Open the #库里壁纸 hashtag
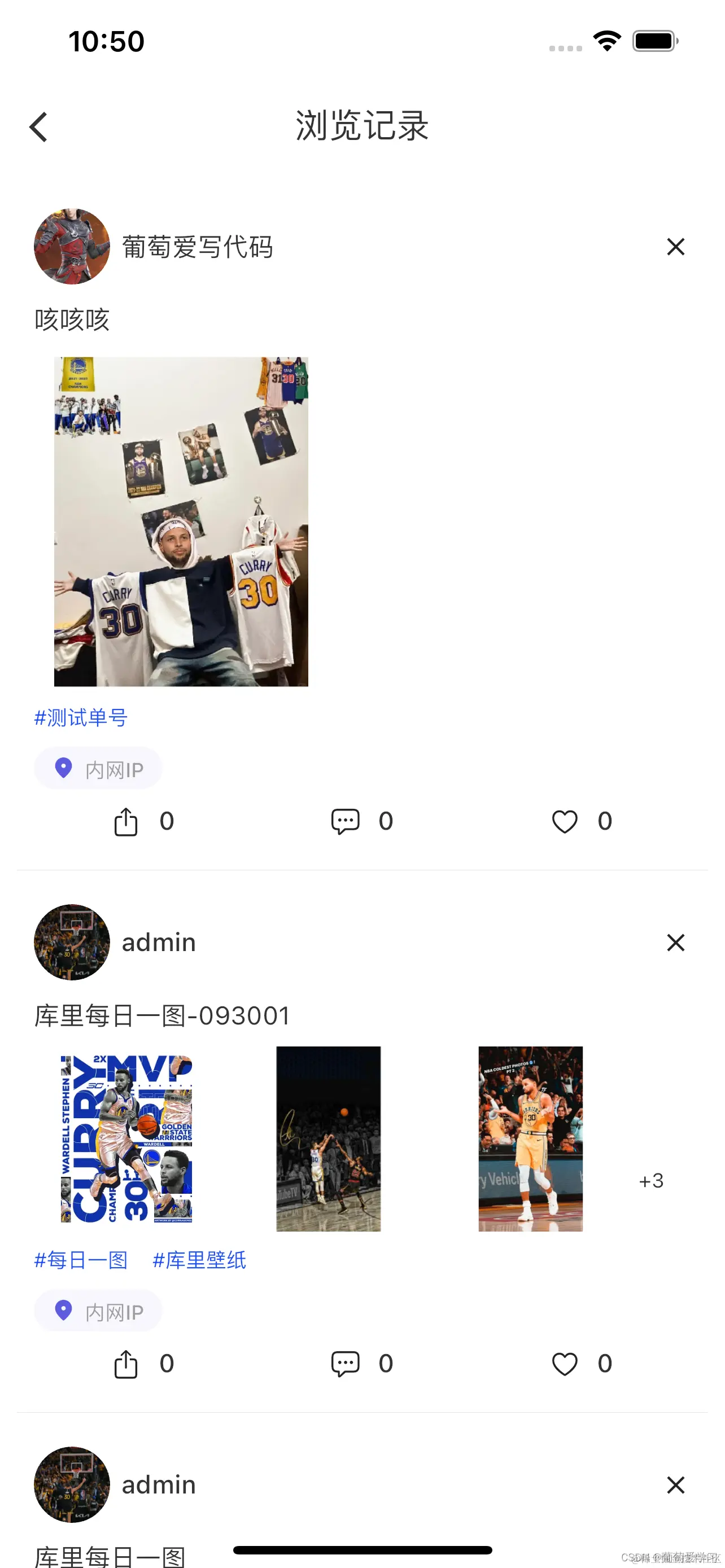The width and height of the screenshot is (725, 1568). click(199, 1260)
